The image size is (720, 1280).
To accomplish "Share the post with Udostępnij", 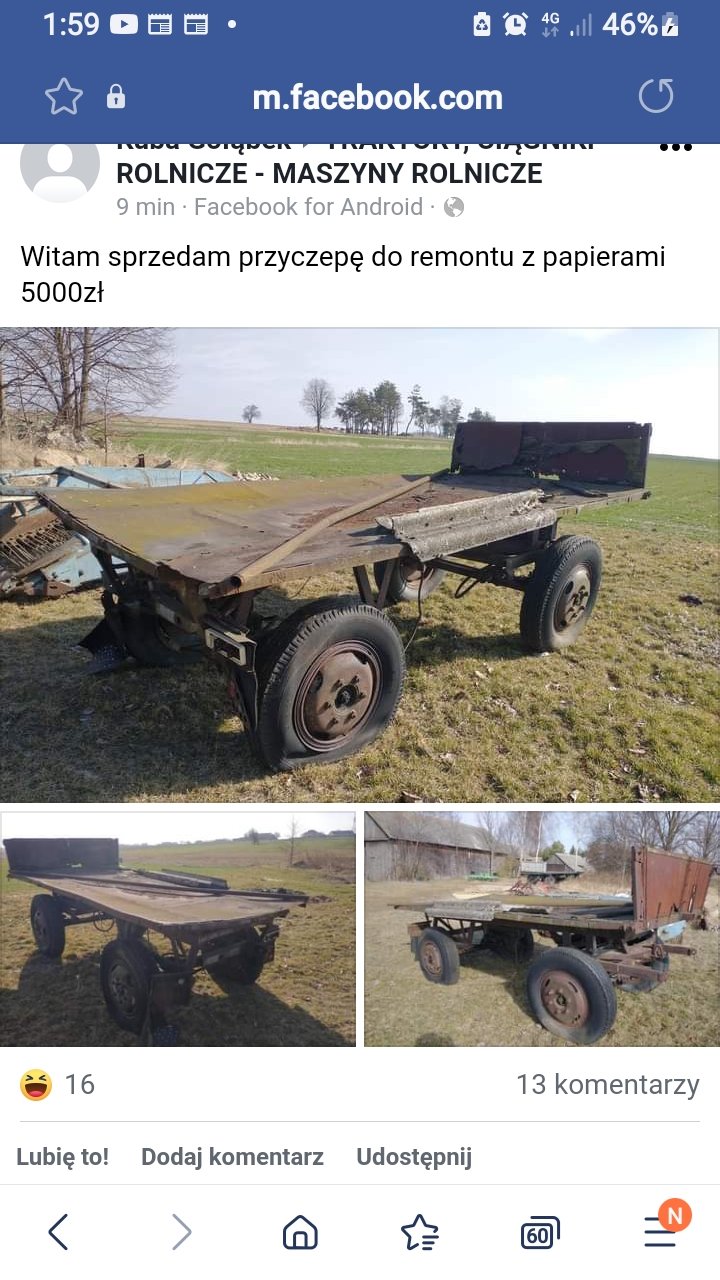I will [x=414, y=1157].
